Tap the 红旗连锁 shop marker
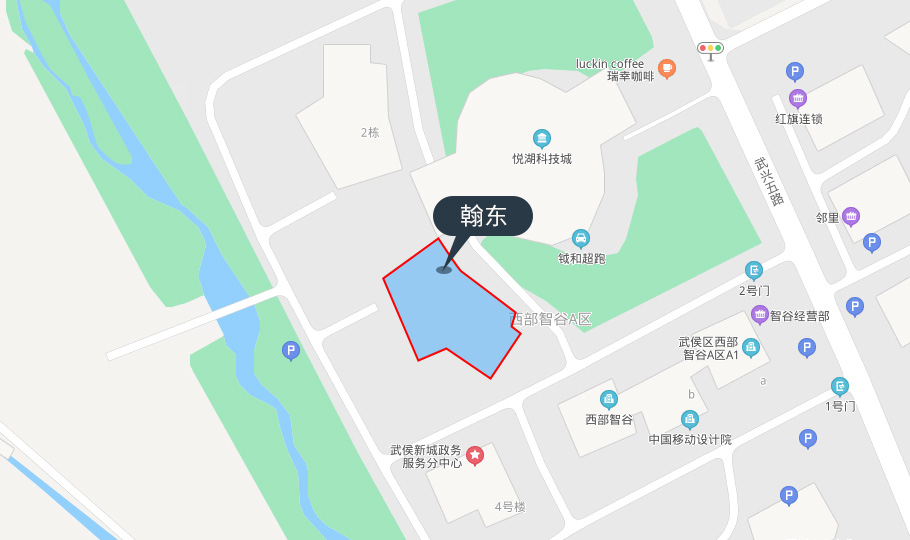 [797, 98]
